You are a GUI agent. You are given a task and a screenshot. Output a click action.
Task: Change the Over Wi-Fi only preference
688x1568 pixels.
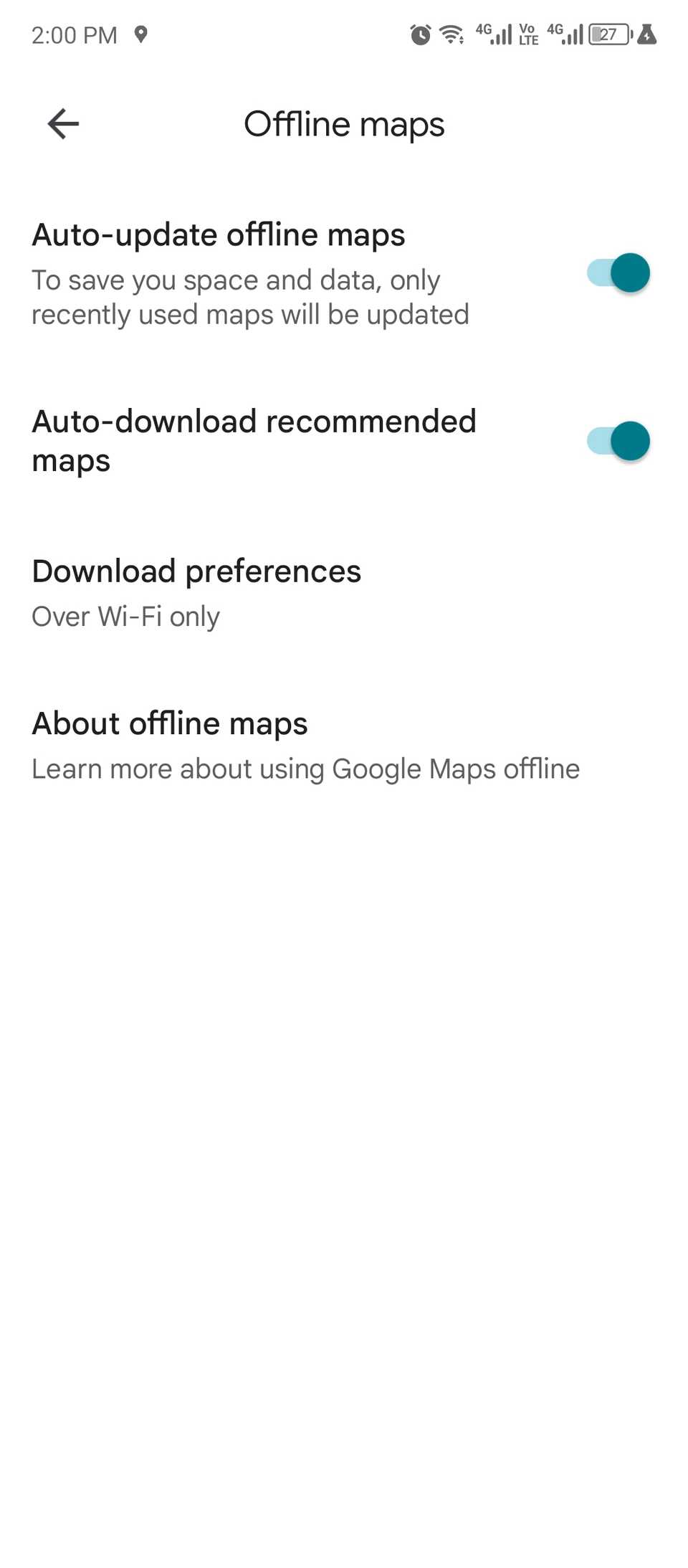(125, 616)
